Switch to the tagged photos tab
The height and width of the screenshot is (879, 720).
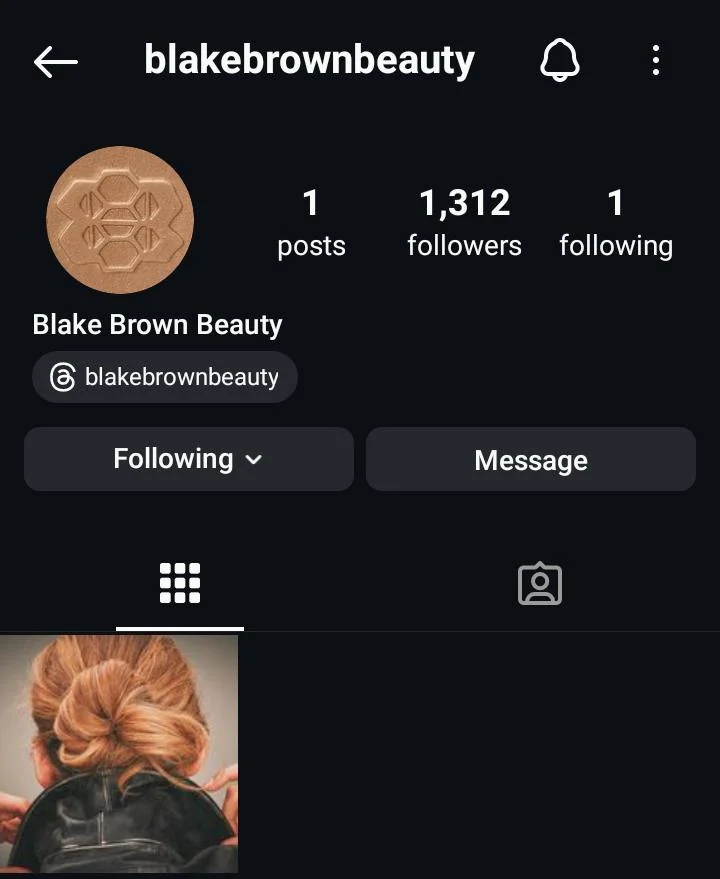[x=540, y=584]
